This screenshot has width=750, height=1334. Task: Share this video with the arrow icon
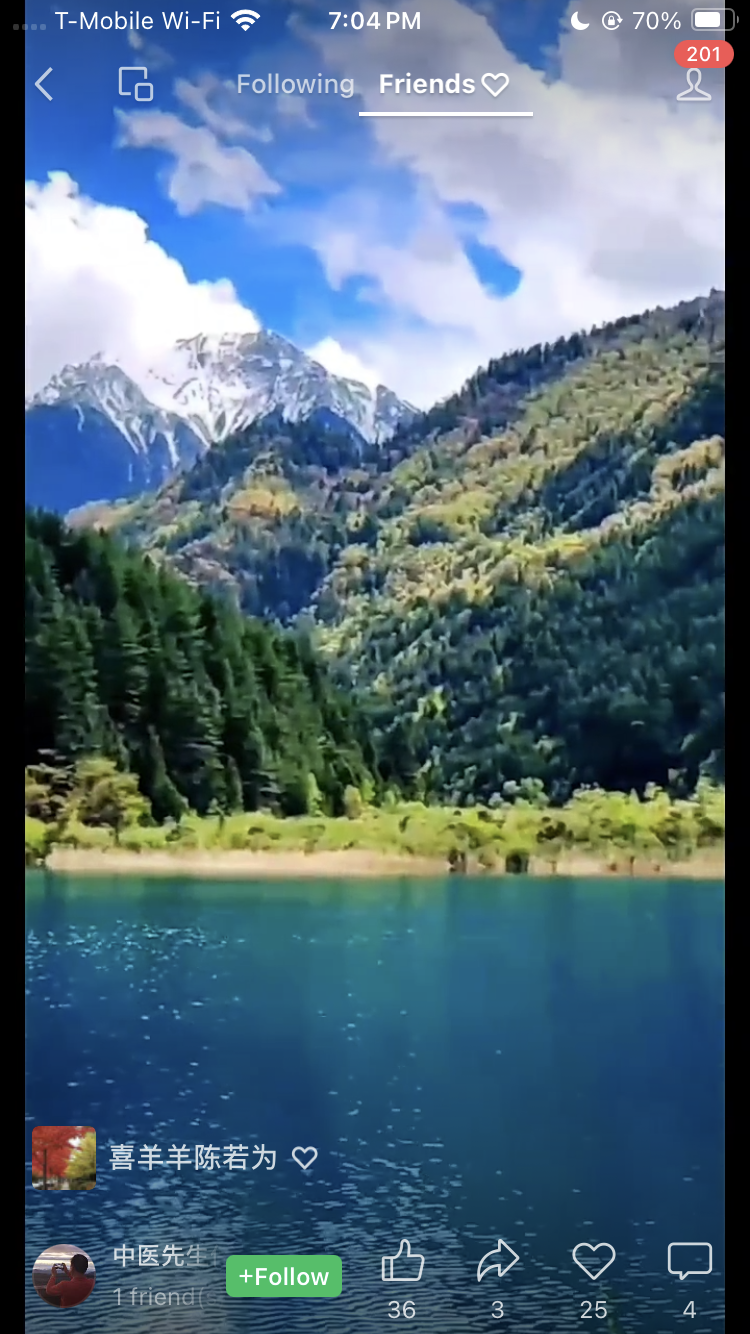(497, 1262)
